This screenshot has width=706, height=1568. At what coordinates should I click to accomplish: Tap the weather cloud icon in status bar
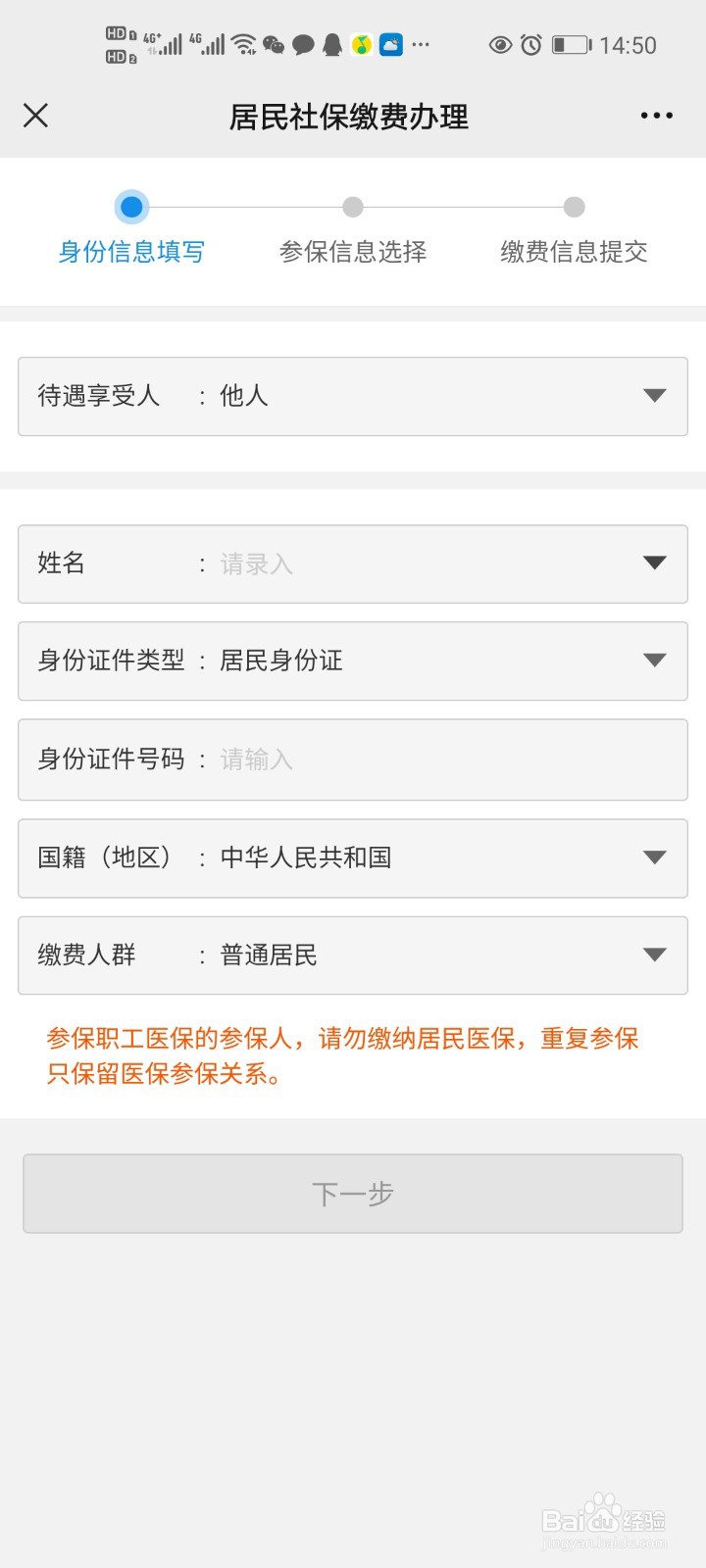[x=391, y=43]
